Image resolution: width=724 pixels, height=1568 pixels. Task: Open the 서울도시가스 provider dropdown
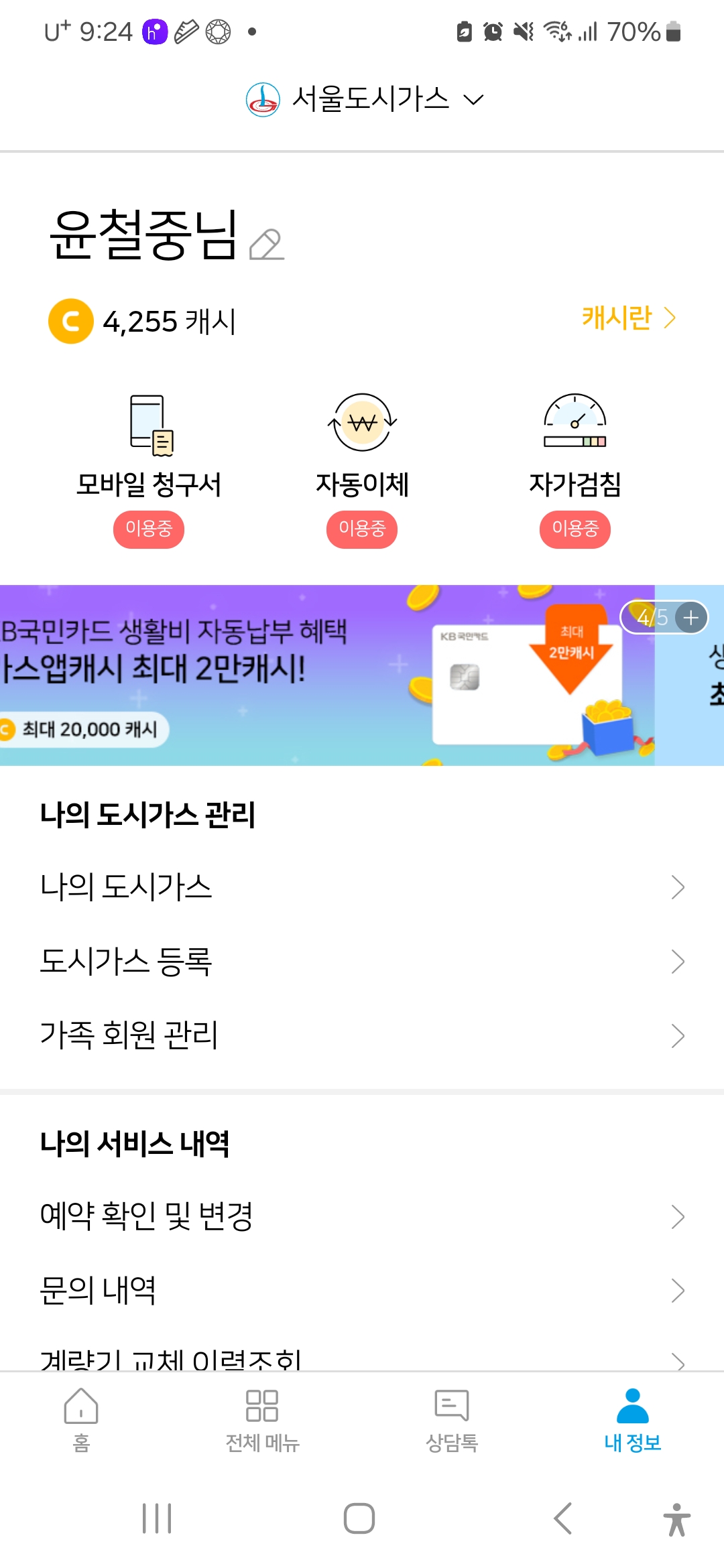(365, 100)
